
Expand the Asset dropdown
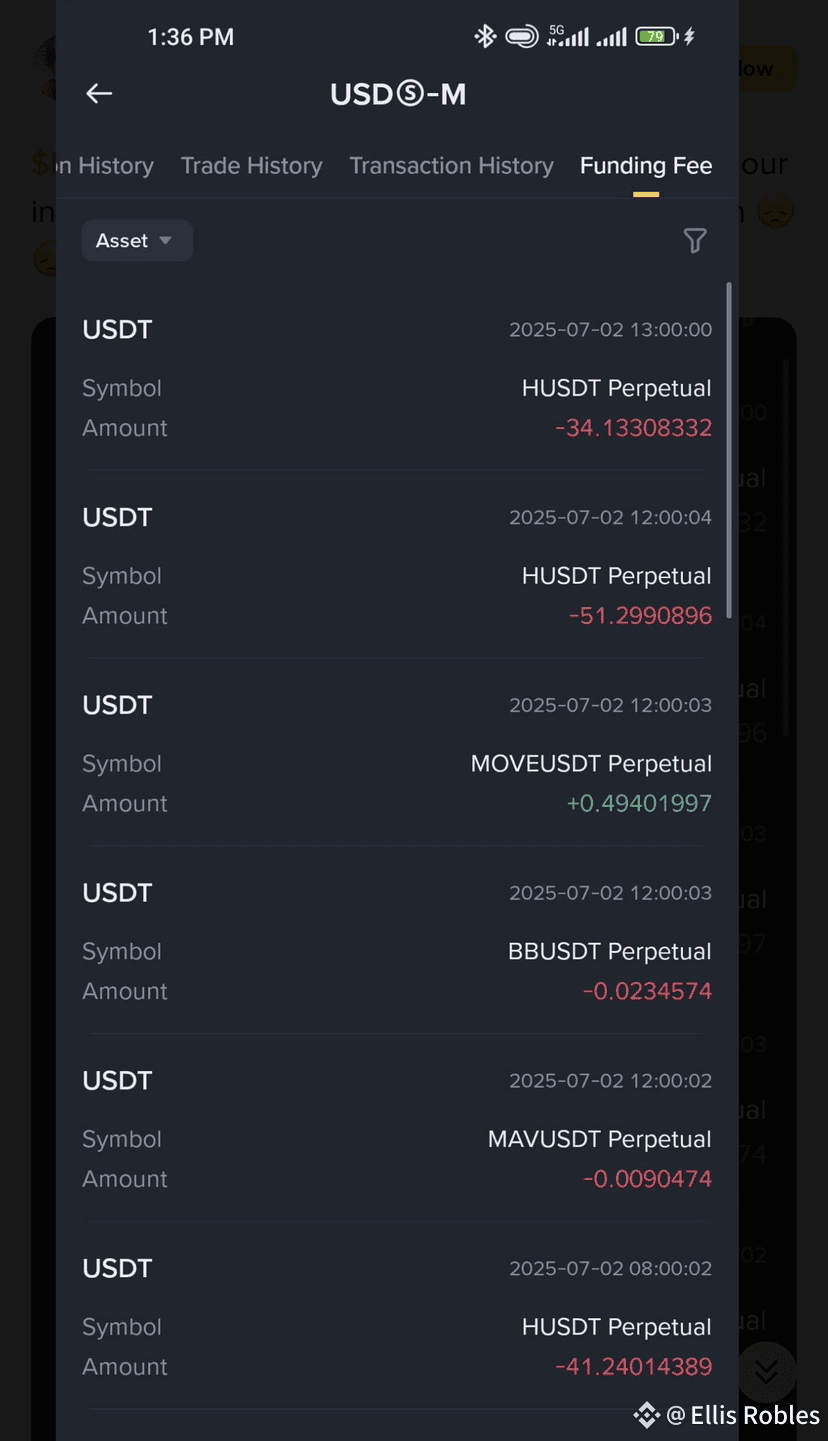[x=136, y=241]
